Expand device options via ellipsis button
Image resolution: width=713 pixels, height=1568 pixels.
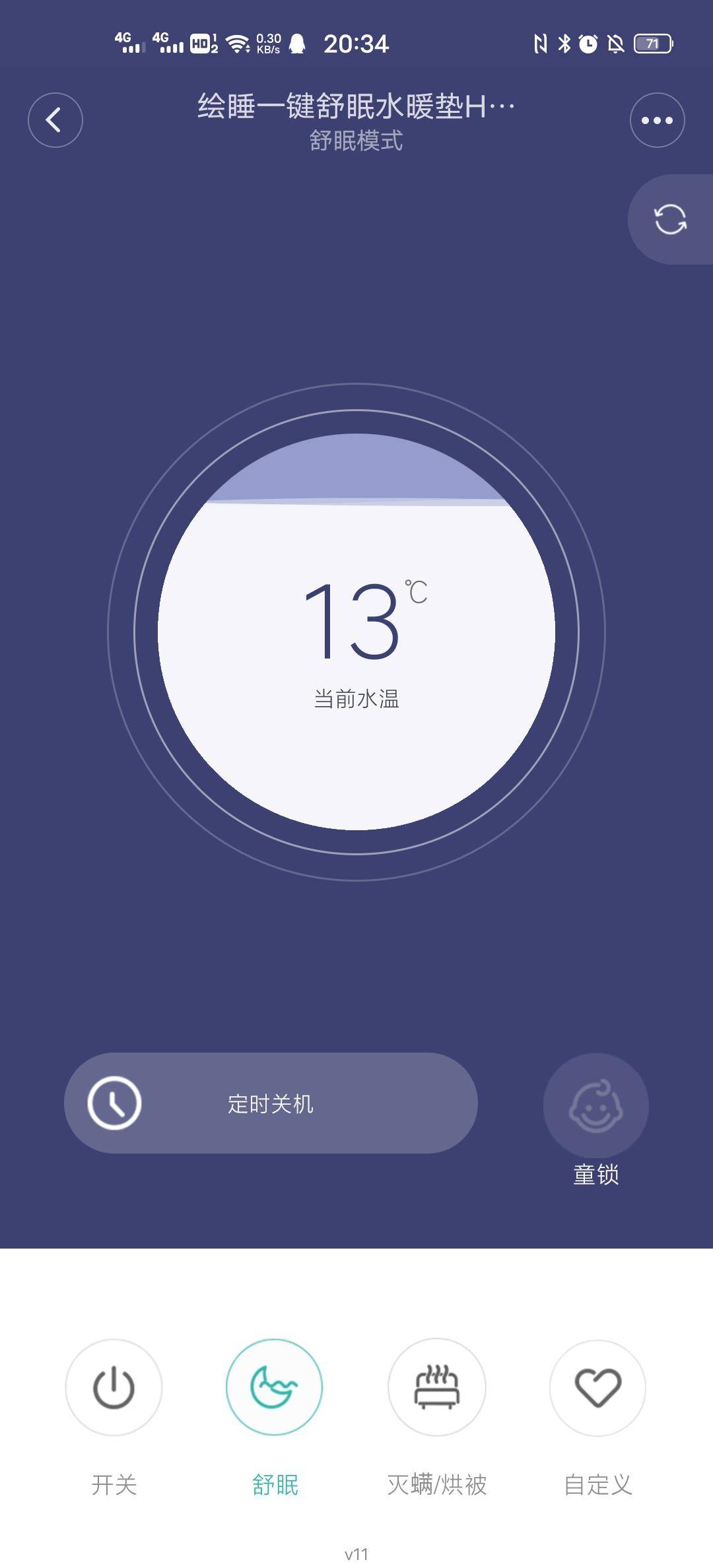pyautogui.click(x=656, y=119)
